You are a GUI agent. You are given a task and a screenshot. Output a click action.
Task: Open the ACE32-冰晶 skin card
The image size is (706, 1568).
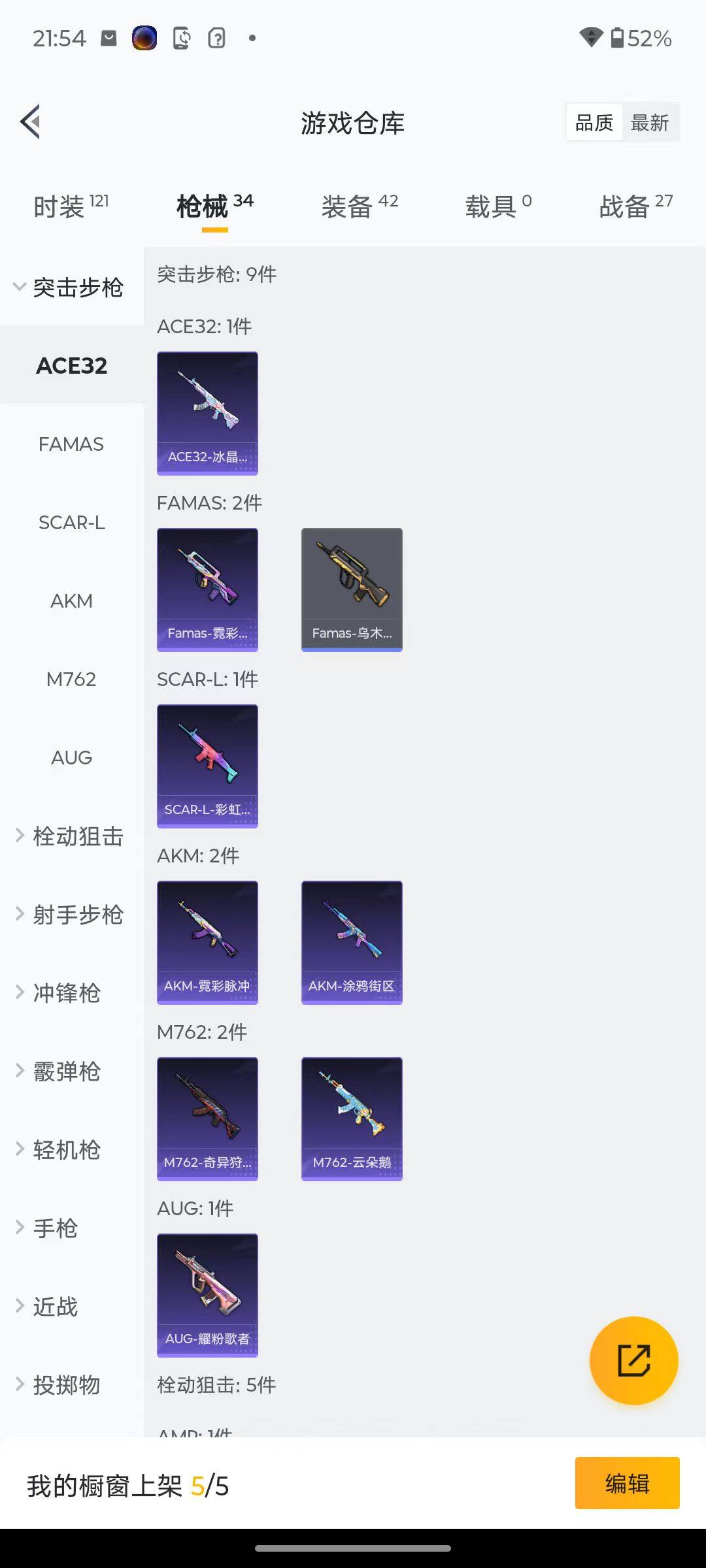point(207,413)
